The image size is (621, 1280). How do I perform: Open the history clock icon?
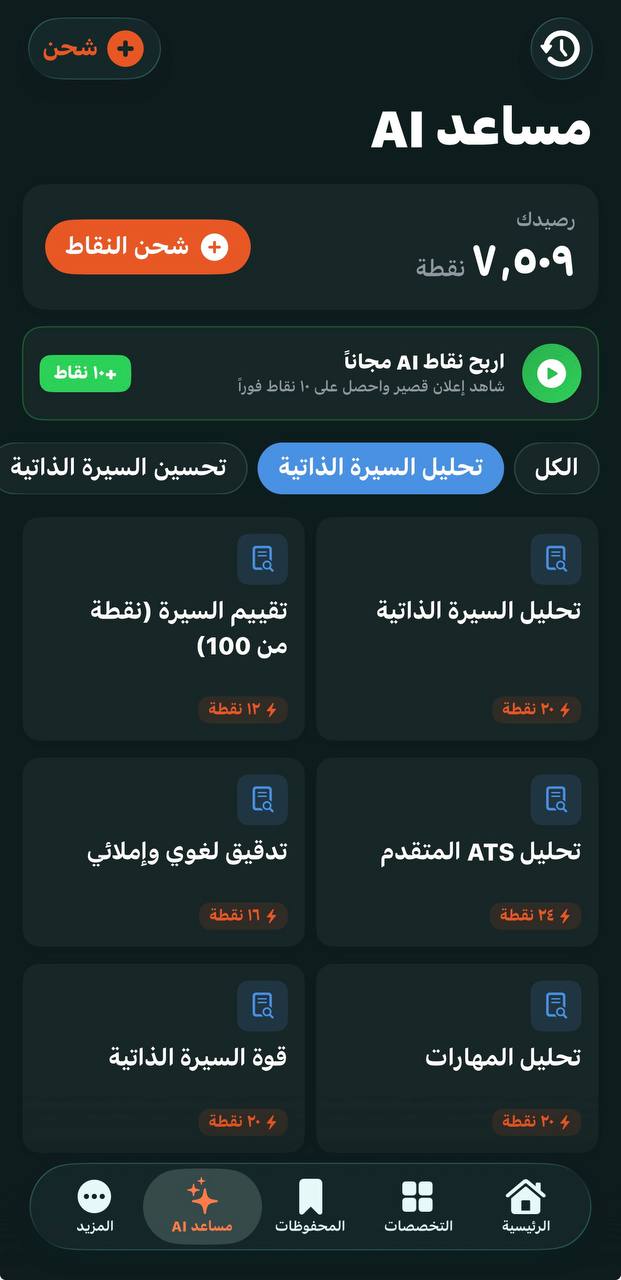561,48
